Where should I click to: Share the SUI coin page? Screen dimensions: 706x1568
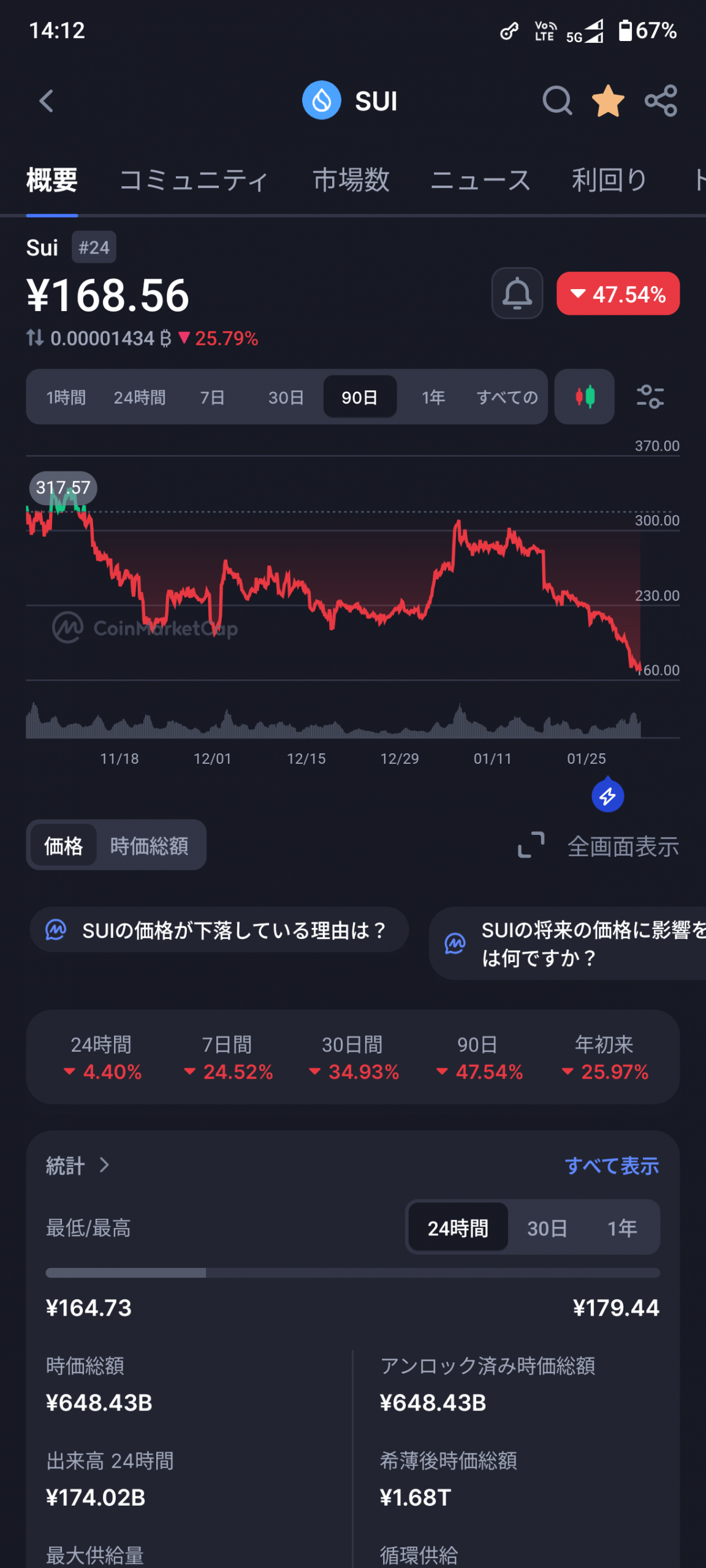pyautogui.click(x=661, y=101)
